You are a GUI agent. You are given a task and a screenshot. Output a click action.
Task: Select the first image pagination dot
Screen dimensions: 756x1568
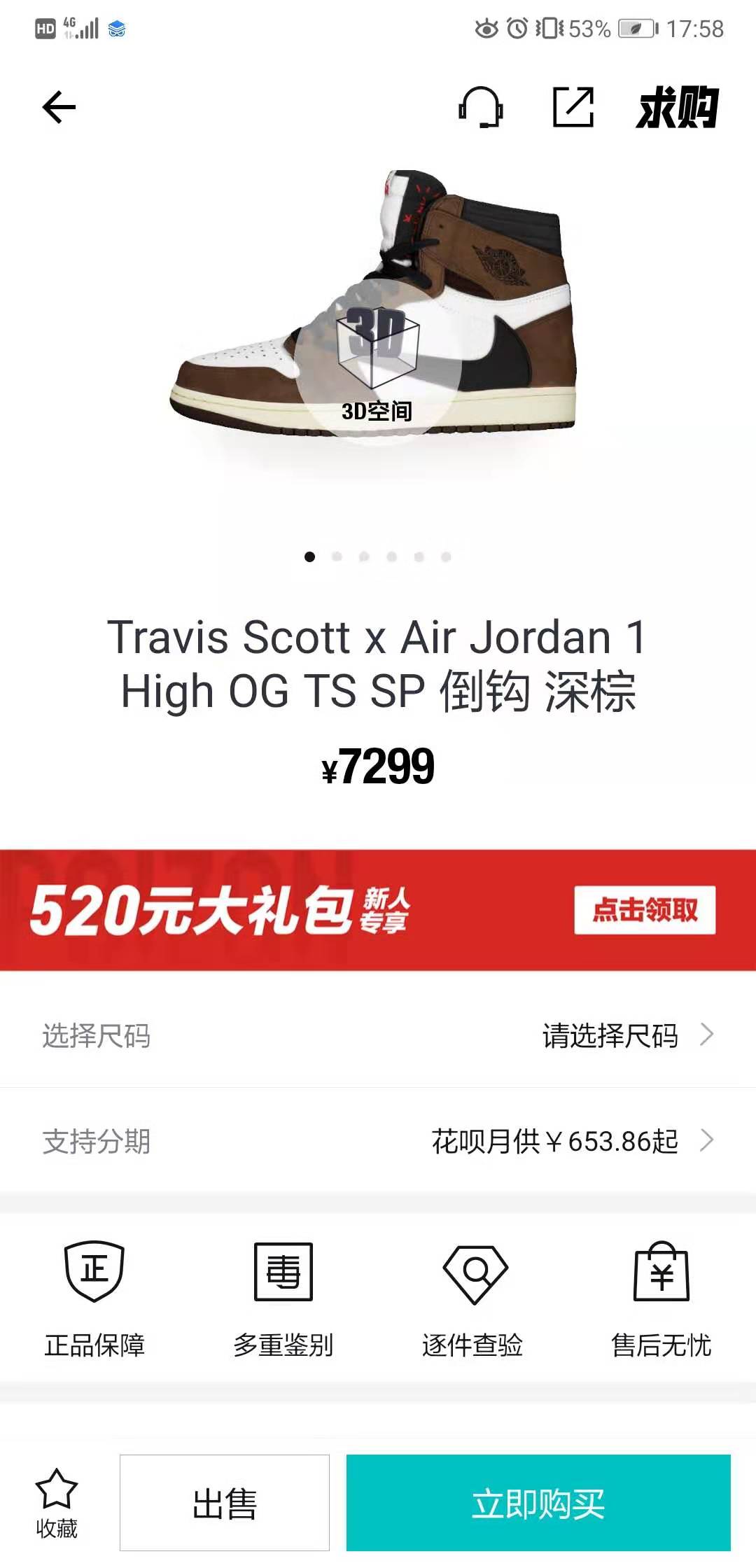309,556
